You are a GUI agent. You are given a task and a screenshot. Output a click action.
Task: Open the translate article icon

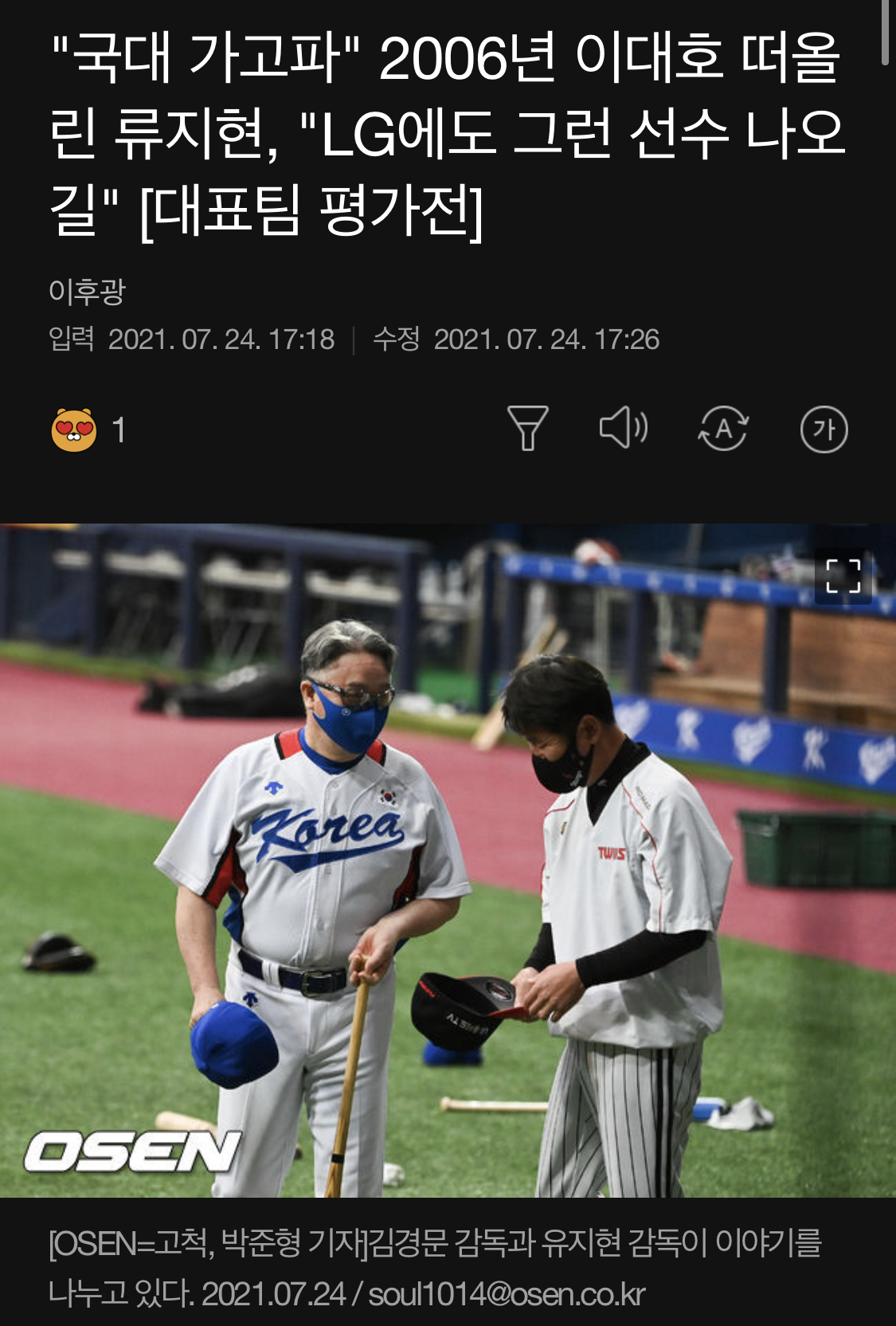[x=723, y=429]
